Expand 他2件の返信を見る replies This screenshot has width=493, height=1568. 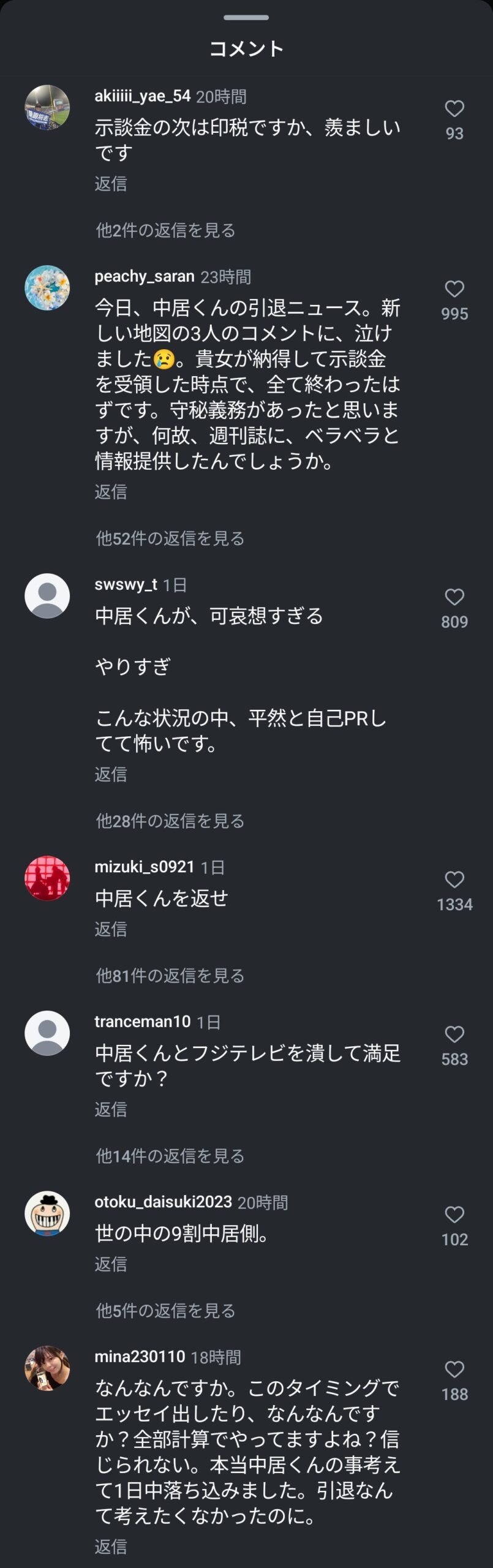pyautogui.click(x=165, y=230)
